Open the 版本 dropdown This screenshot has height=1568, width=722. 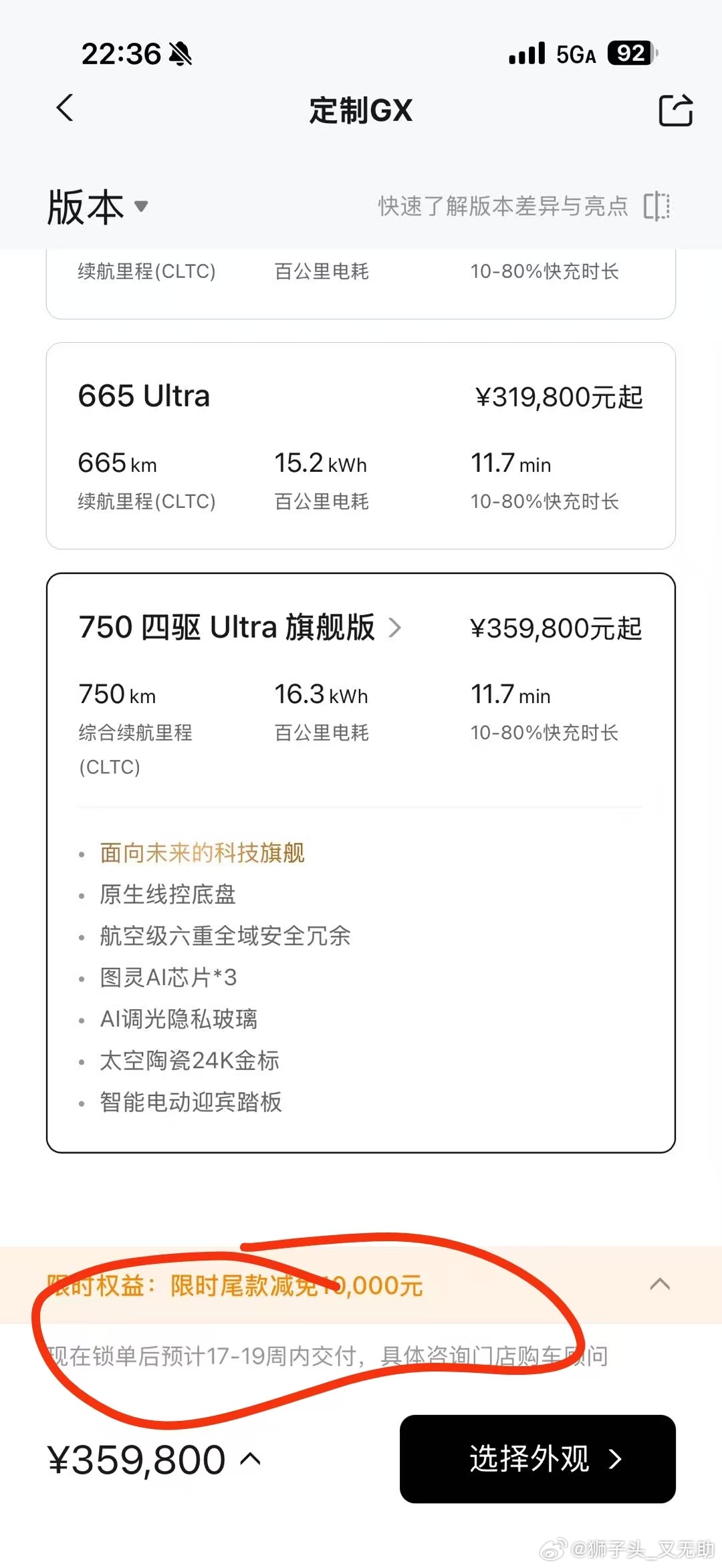click(98, 207)
